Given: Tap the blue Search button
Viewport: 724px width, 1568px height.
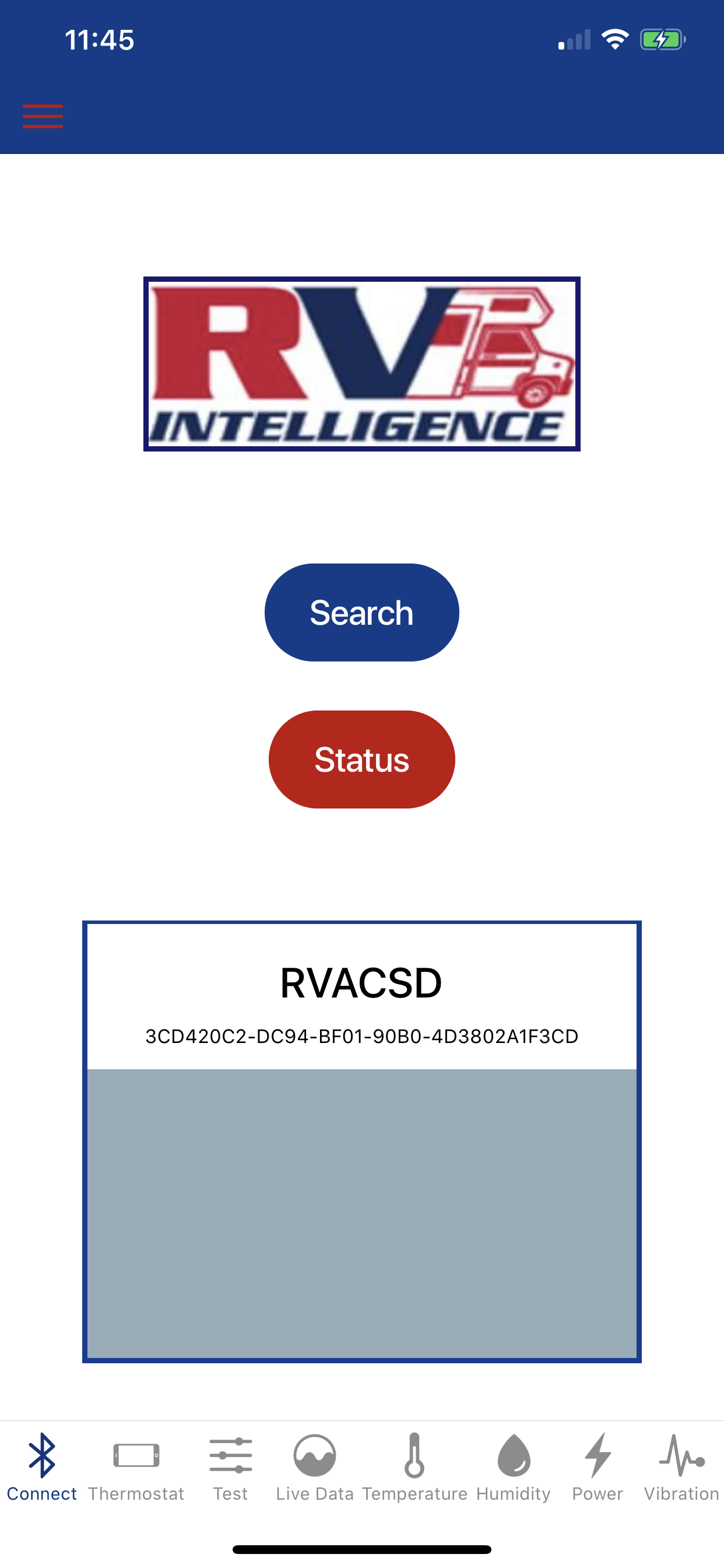Looking at the screenshot, I should (x=361, y=612).
